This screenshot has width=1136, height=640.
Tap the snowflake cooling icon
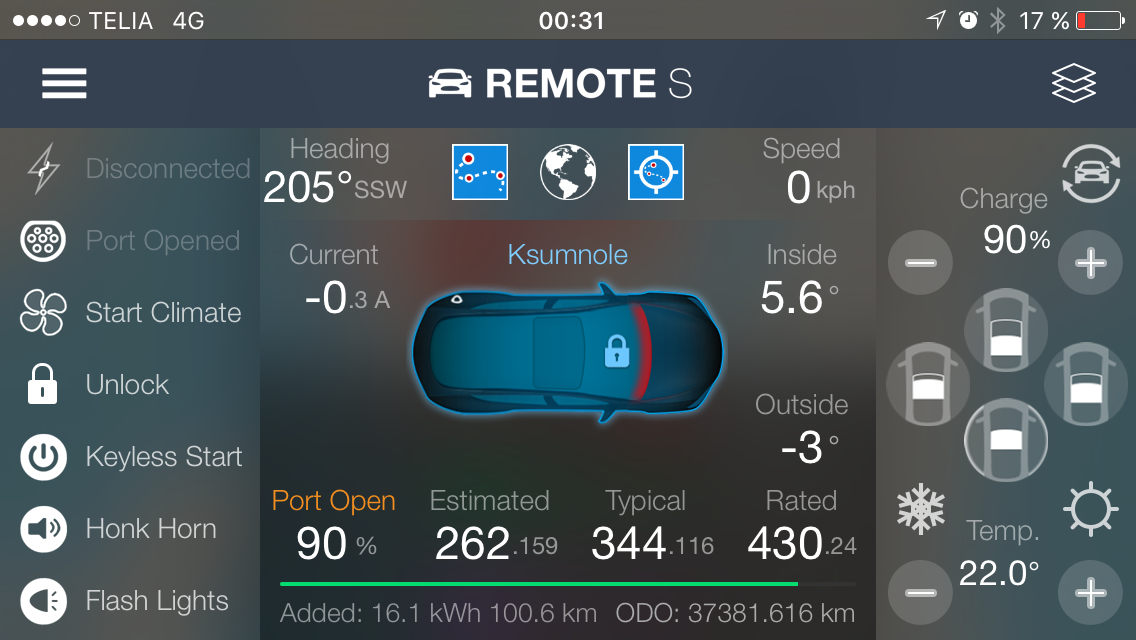coord(921,508)
